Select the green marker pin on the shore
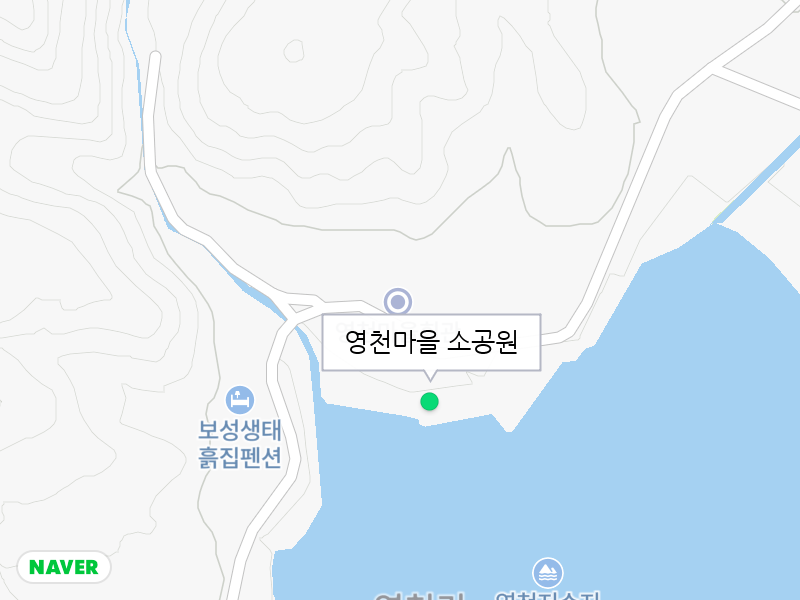Image resolution: width=800 pixels, height=600 pixels. coord(429,401)
